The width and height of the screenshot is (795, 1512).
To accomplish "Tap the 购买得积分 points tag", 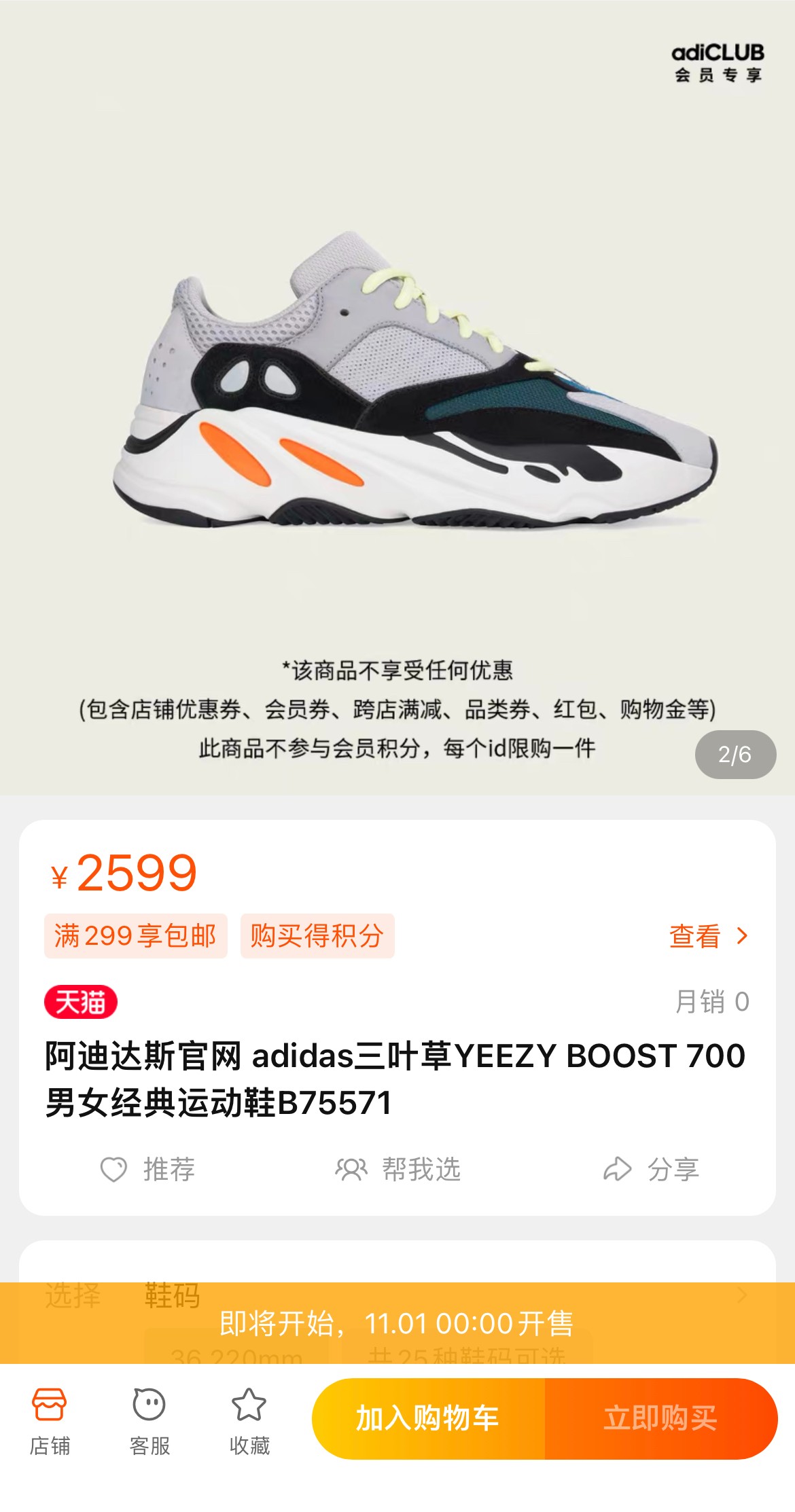I will pos(317,936).
